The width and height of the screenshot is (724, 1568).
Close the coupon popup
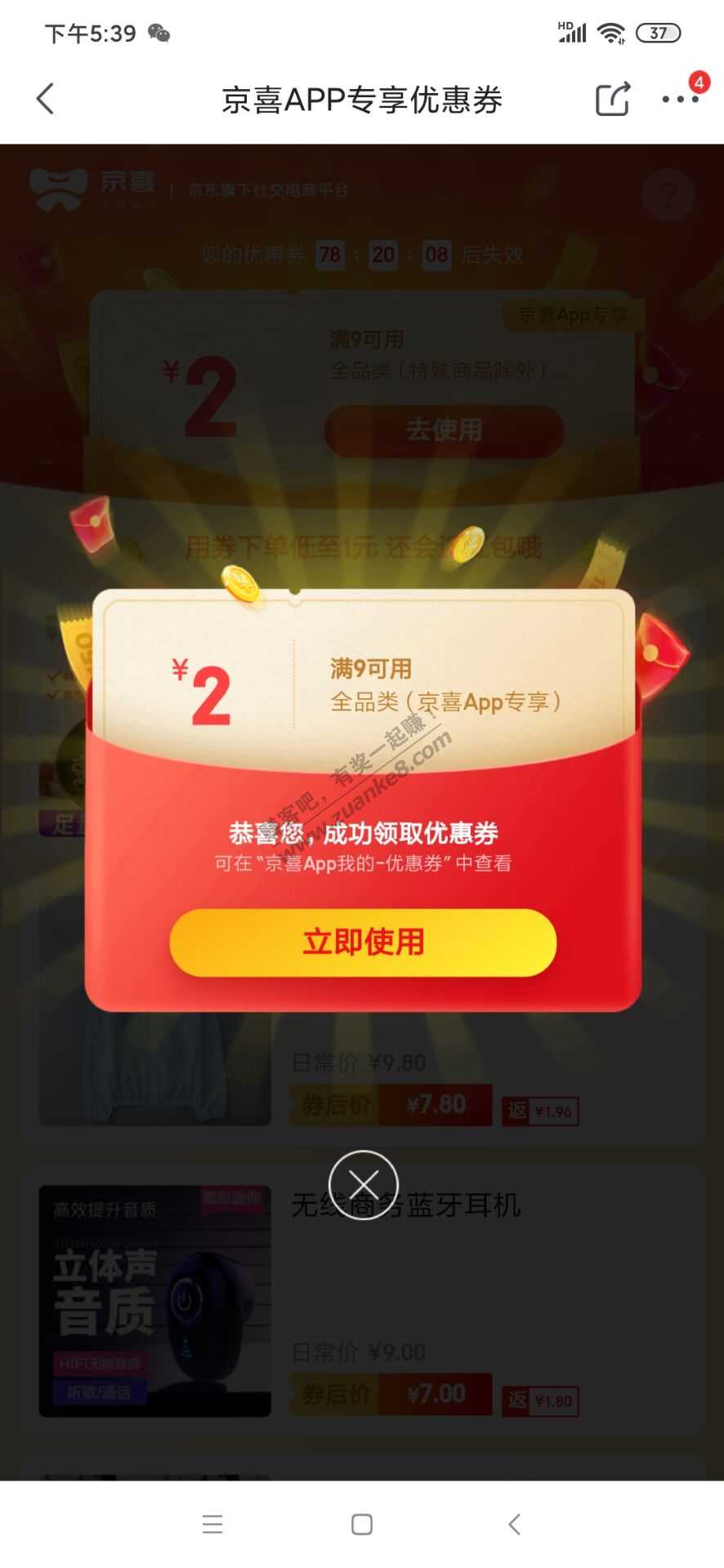(x=363, y=1184)
